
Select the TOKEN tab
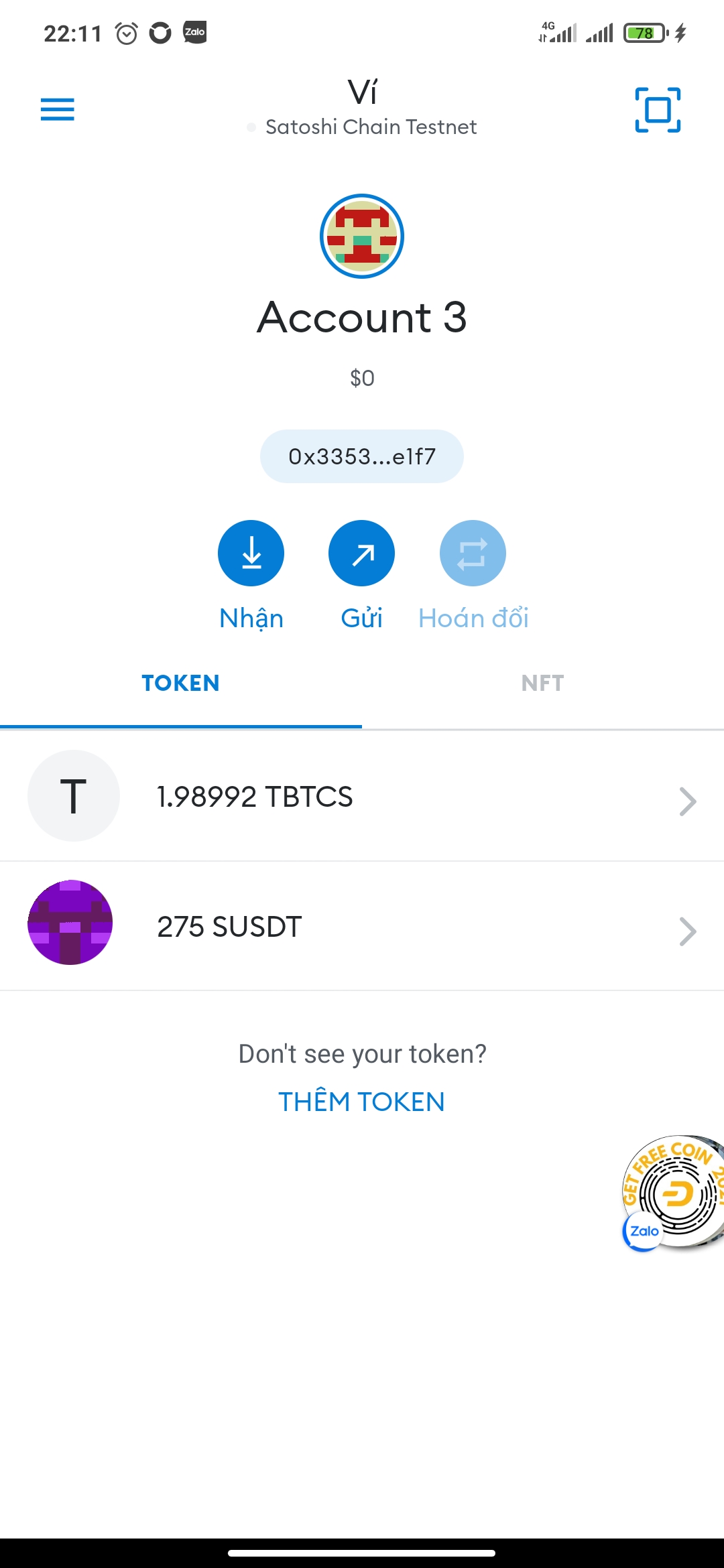(180, 683)
